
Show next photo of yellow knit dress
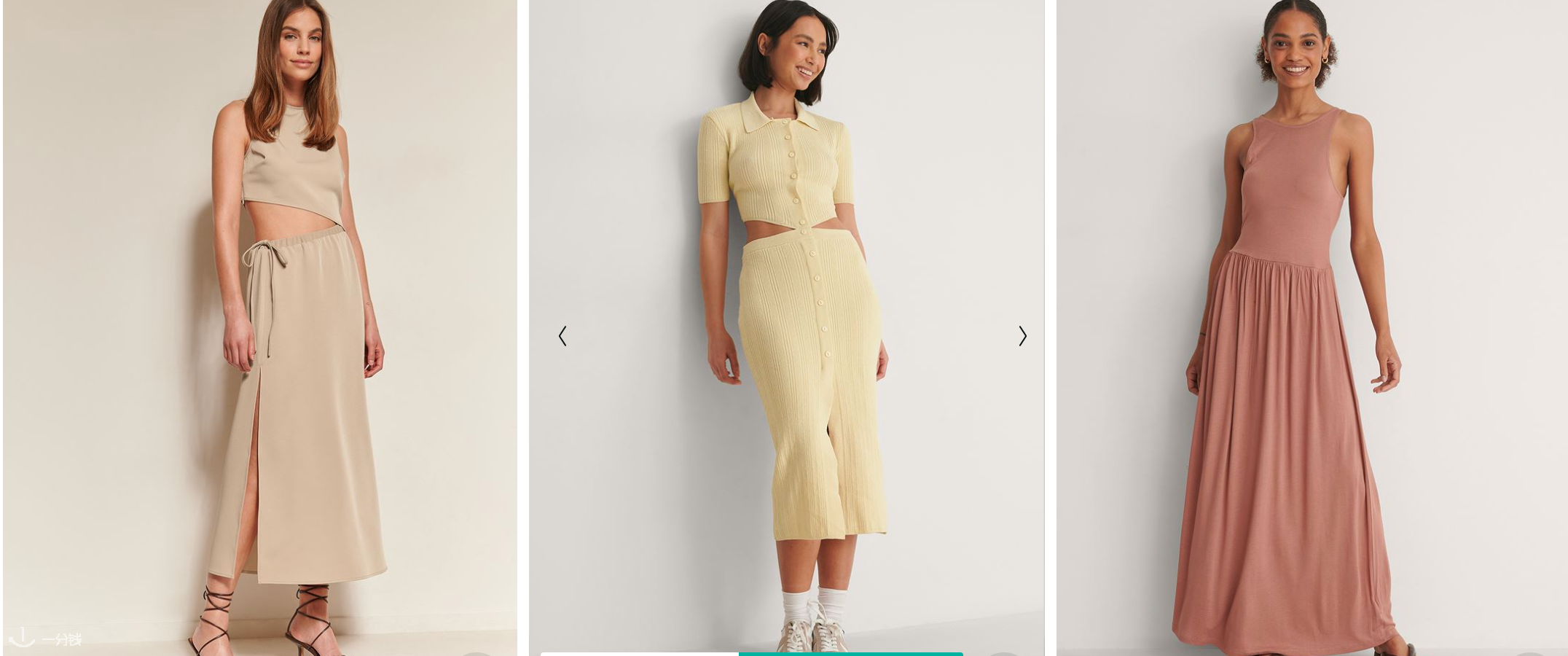[x=1022, y=336]
